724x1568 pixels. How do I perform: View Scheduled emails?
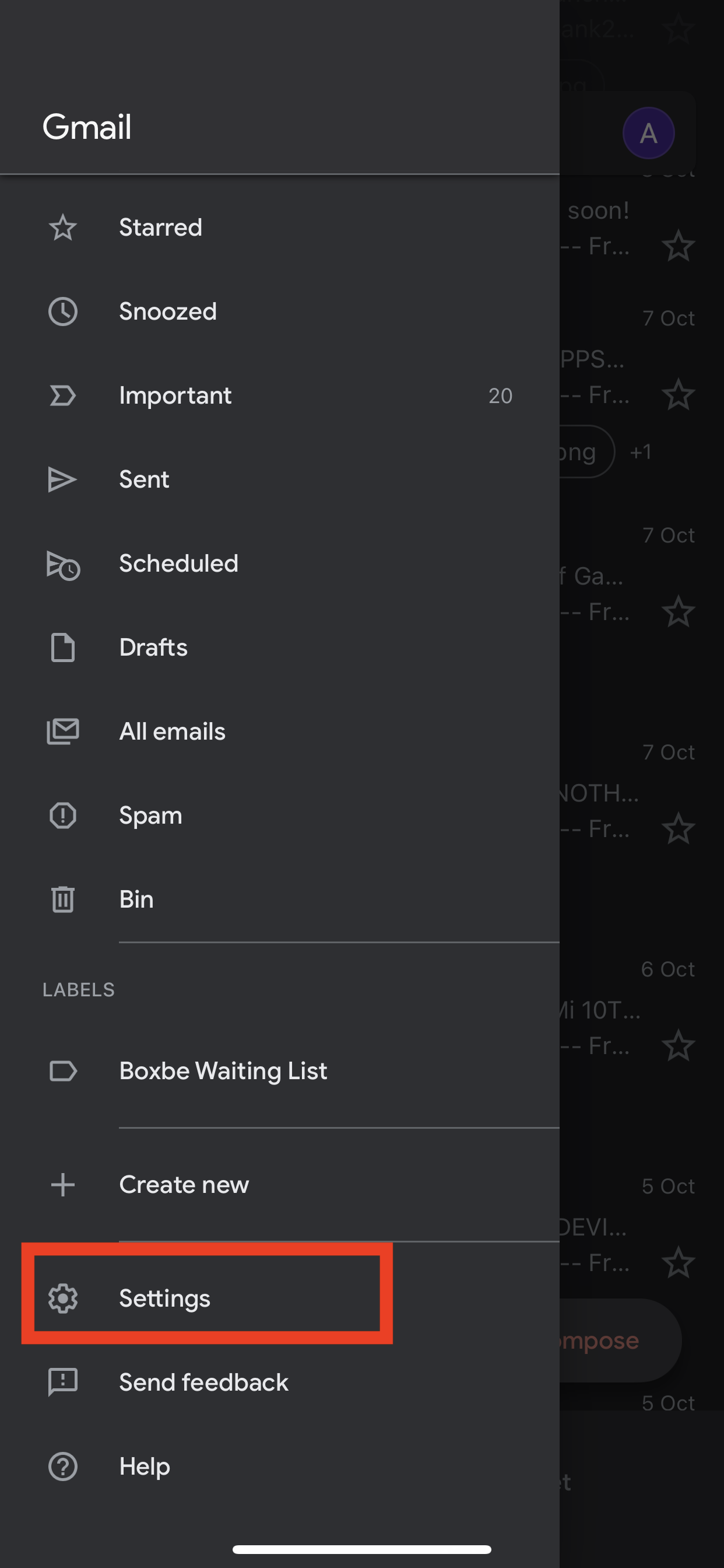tap(280, 563)
